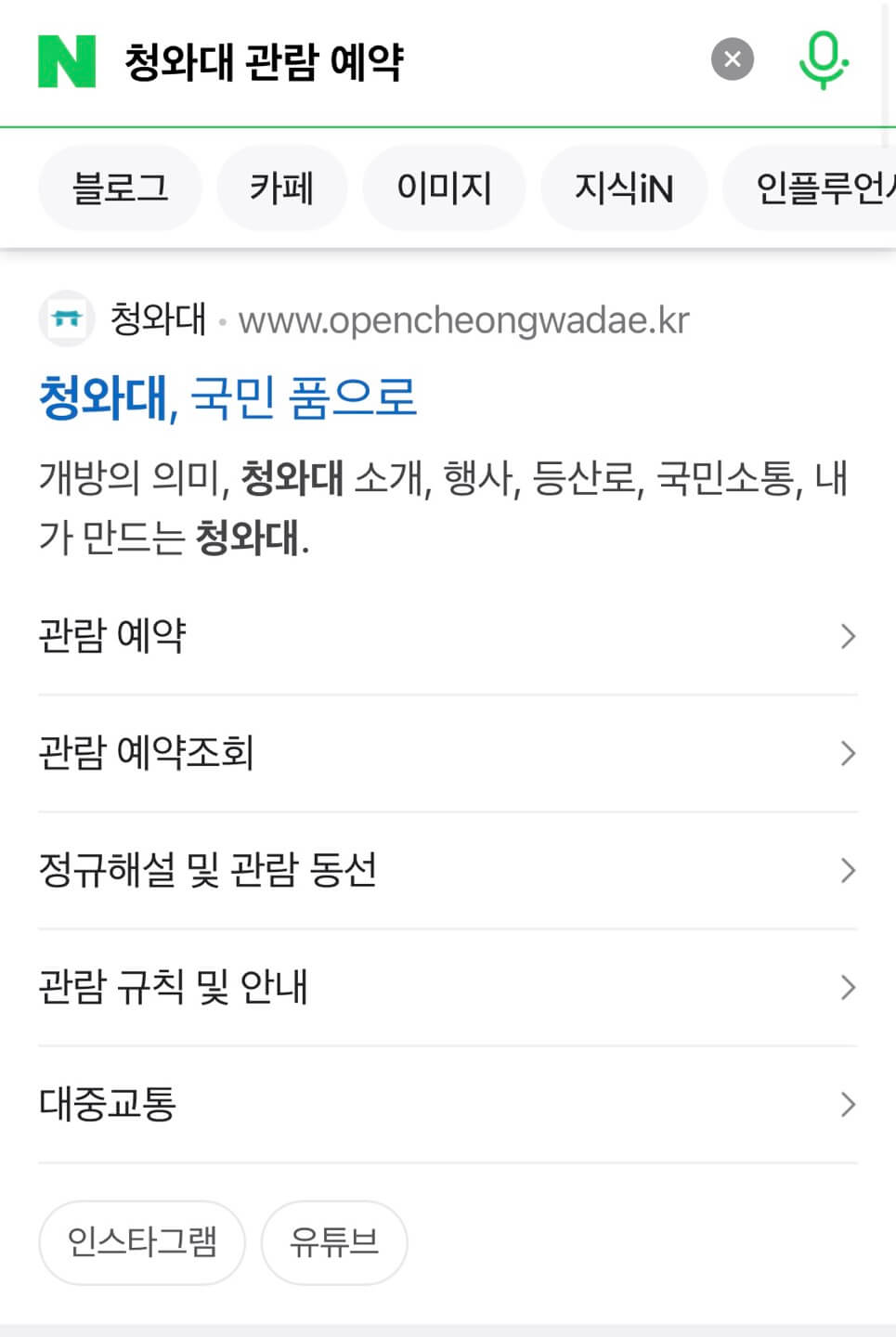Visit www.opencheongwadae.kr from the result header
The image size is (896, 1337).
[462, 319]
